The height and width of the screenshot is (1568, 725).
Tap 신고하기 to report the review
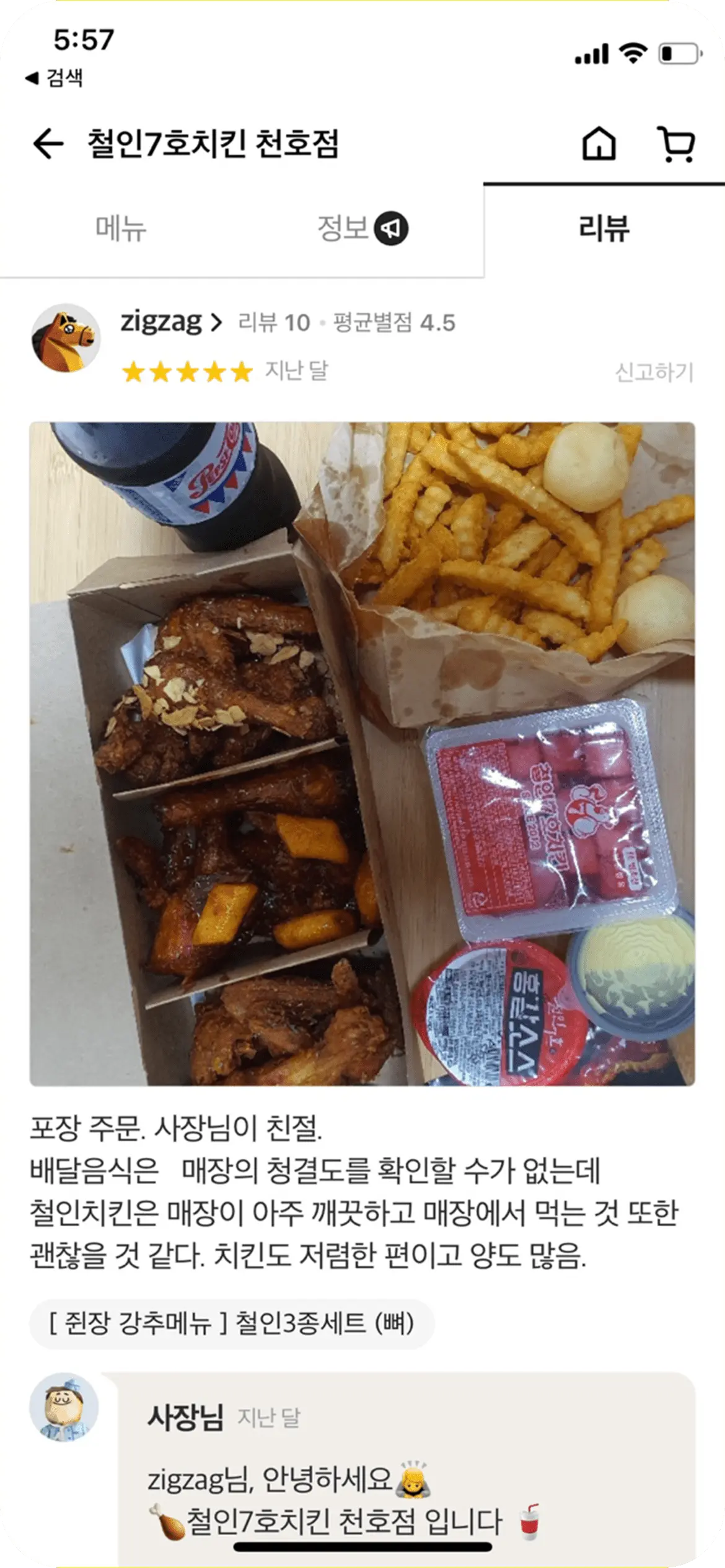click(x=654, y=372)
